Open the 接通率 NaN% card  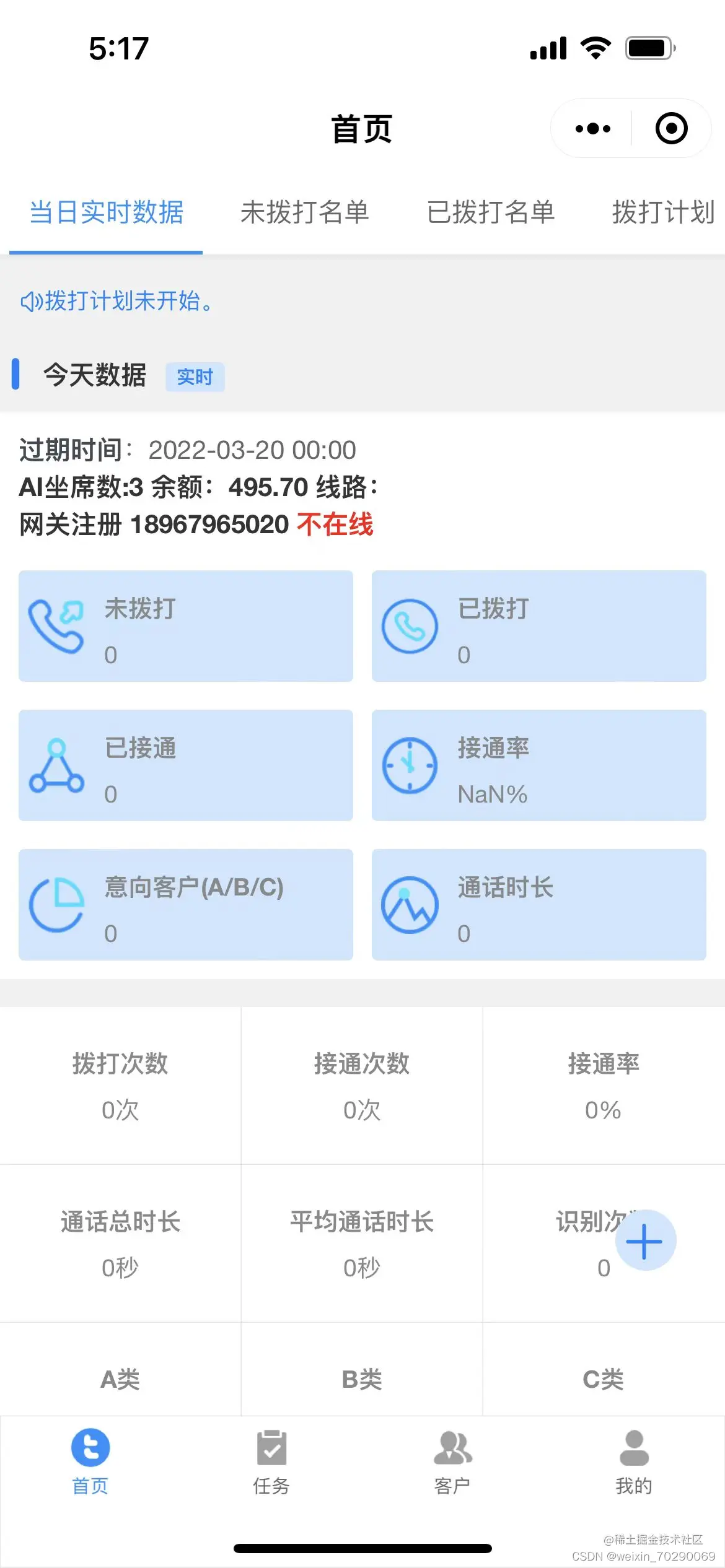click(x=538, y=765)
